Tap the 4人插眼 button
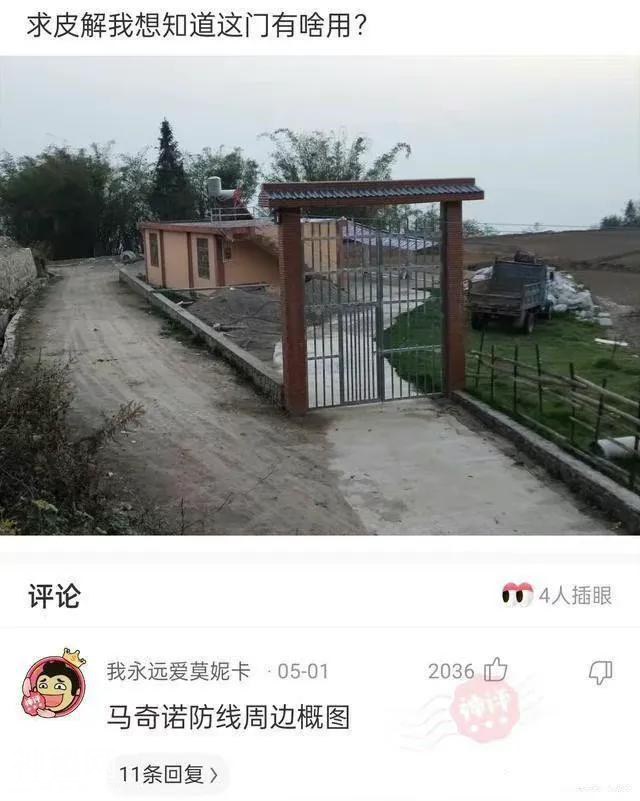640x801 pixels. (x=556, y=595)
